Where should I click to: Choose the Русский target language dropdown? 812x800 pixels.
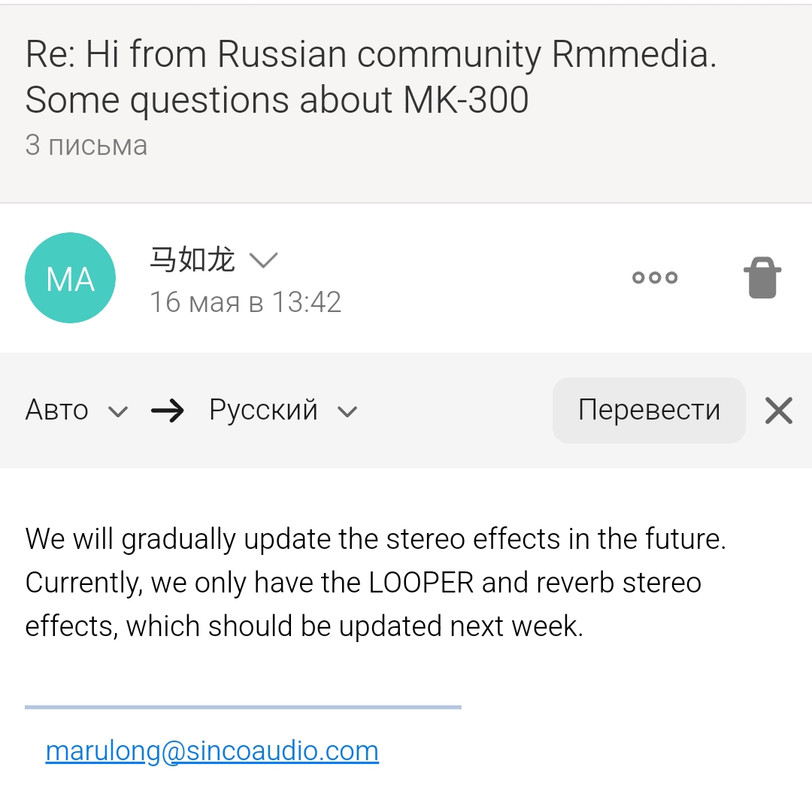283,410
